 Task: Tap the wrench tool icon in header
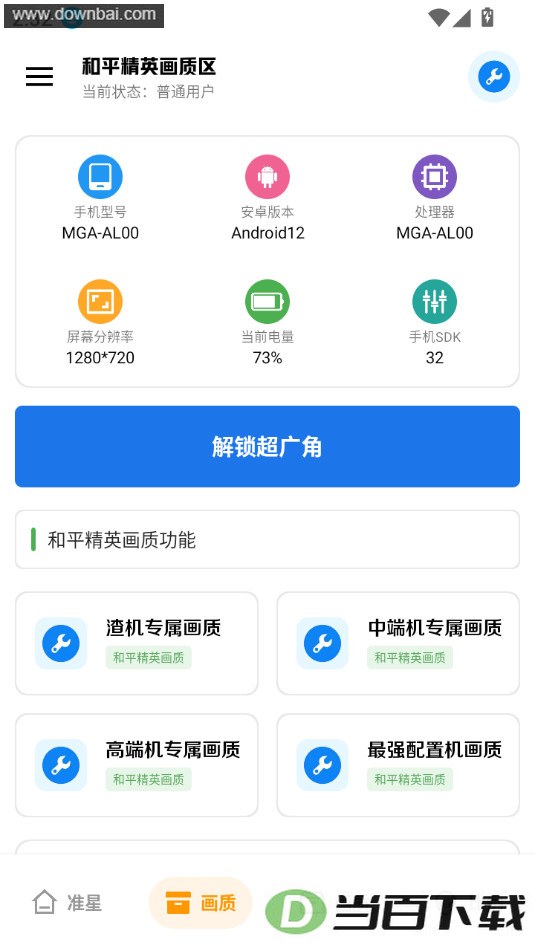click(494, 77)
